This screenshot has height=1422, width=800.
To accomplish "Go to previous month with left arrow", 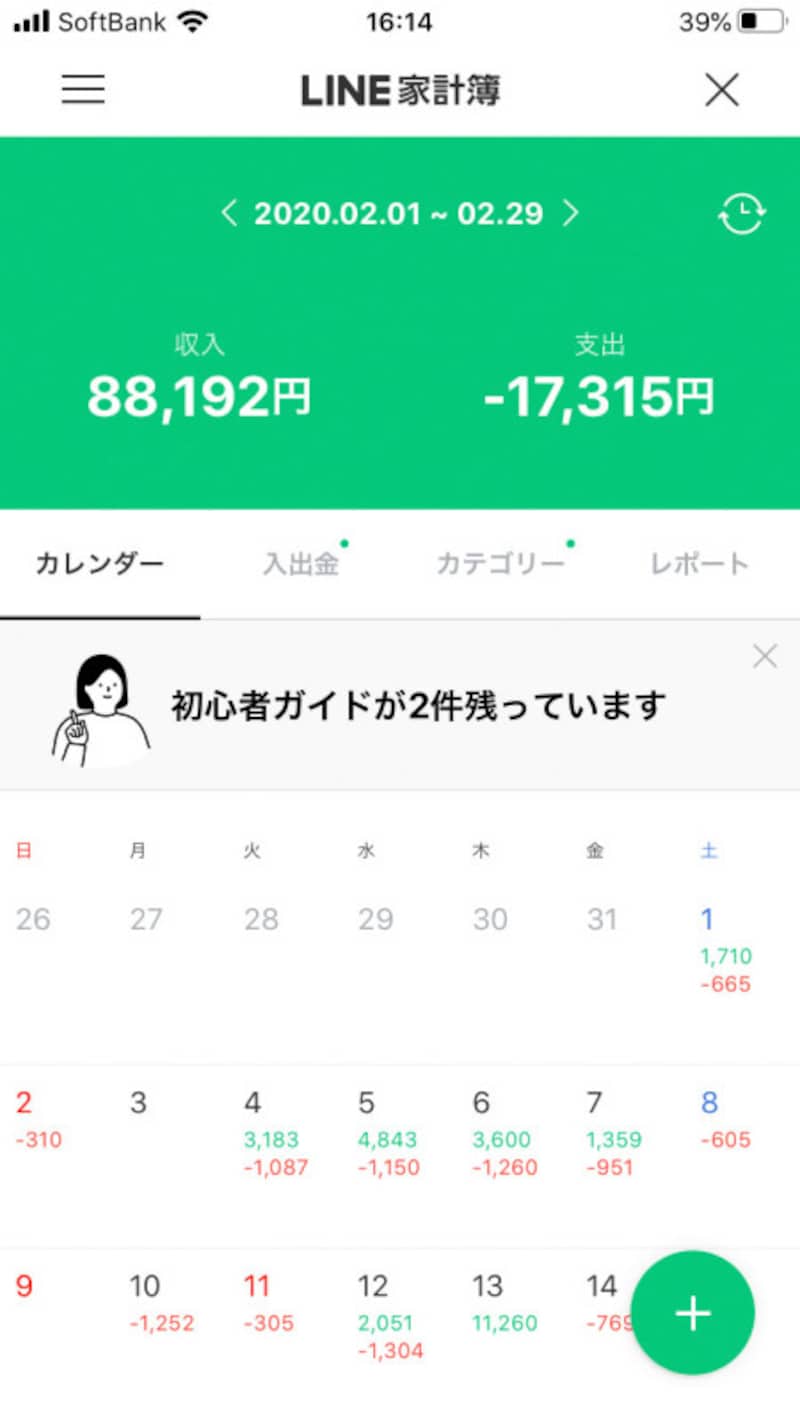I will tap(228, 213).
